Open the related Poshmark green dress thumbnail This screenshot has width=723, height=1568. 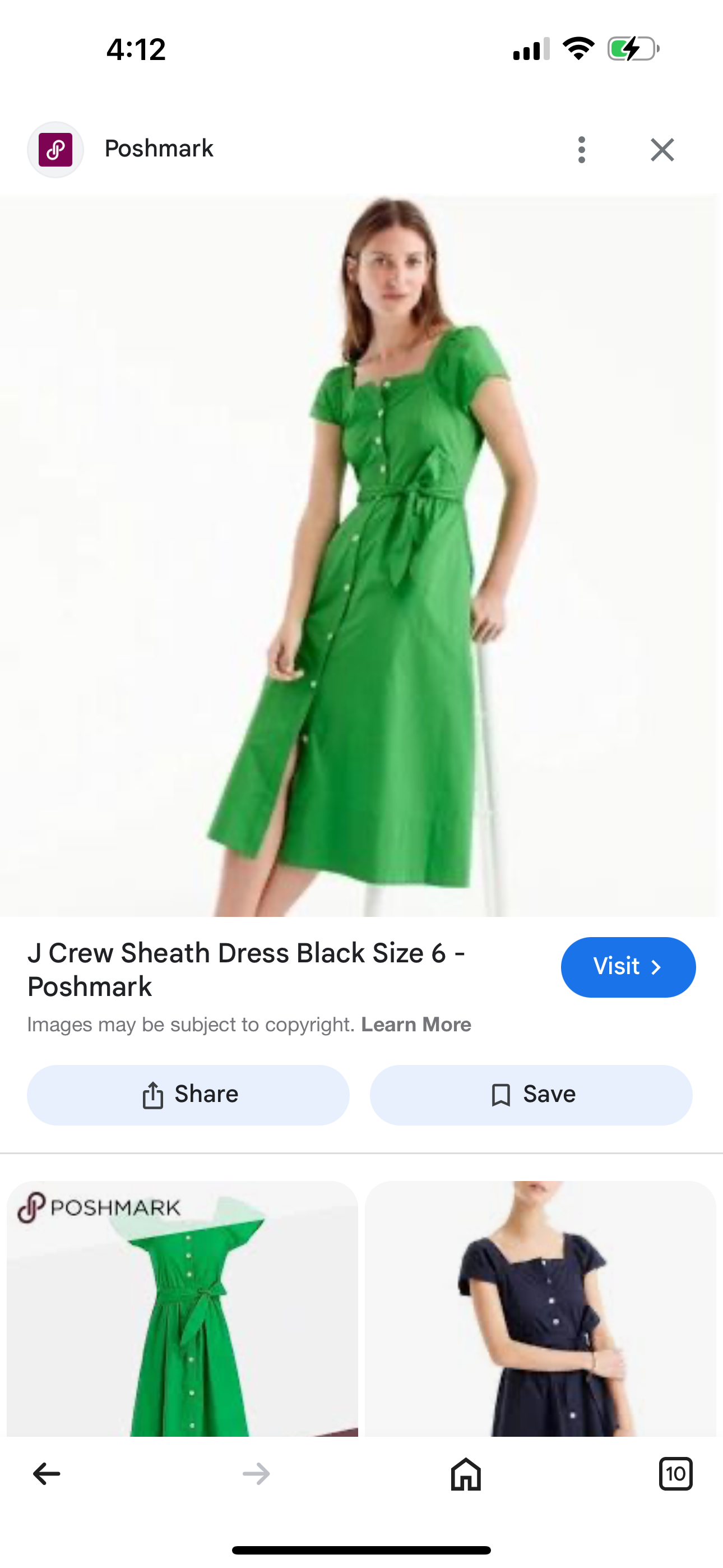pos(182,1309)
